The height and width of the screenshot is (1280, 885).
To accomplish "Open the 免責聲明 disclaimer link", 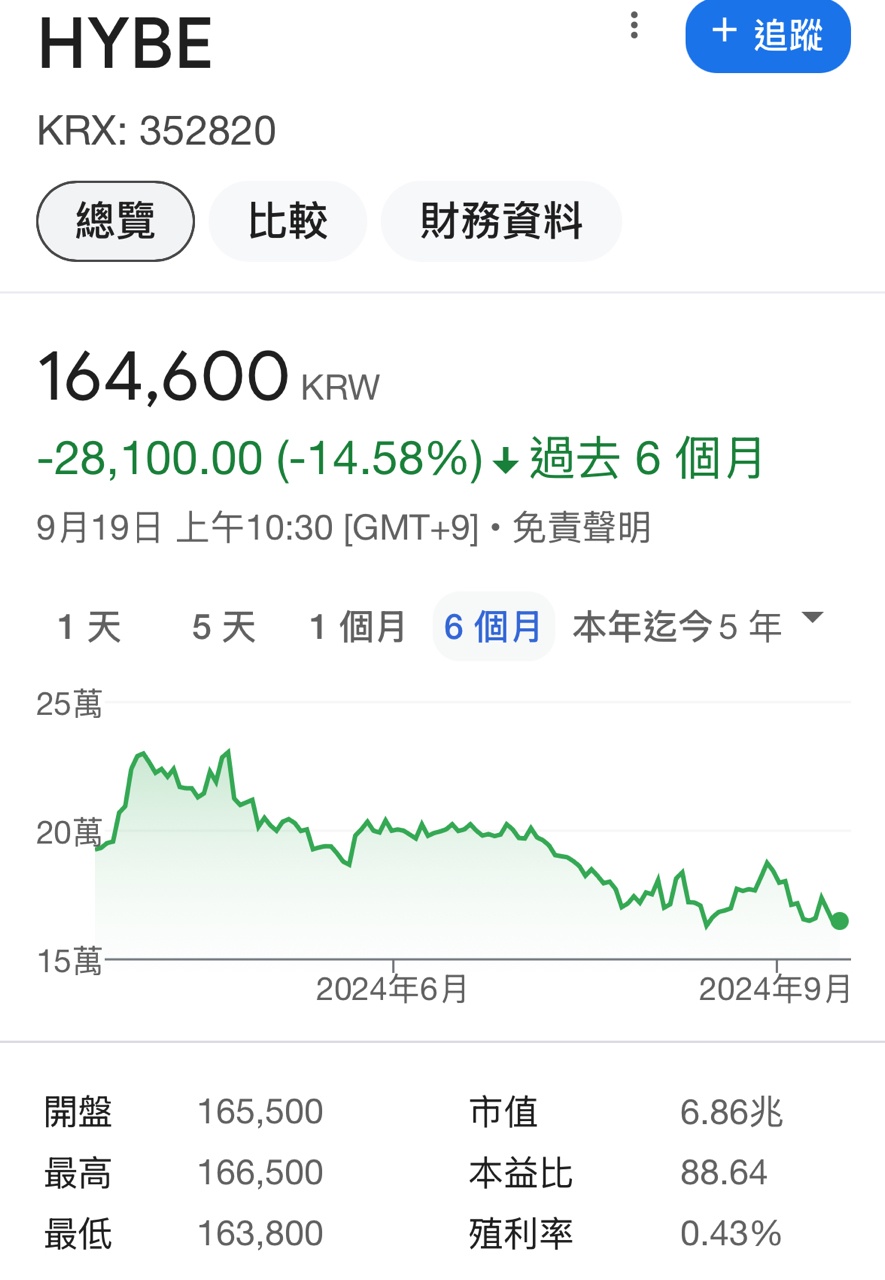I will pos(581,527).
